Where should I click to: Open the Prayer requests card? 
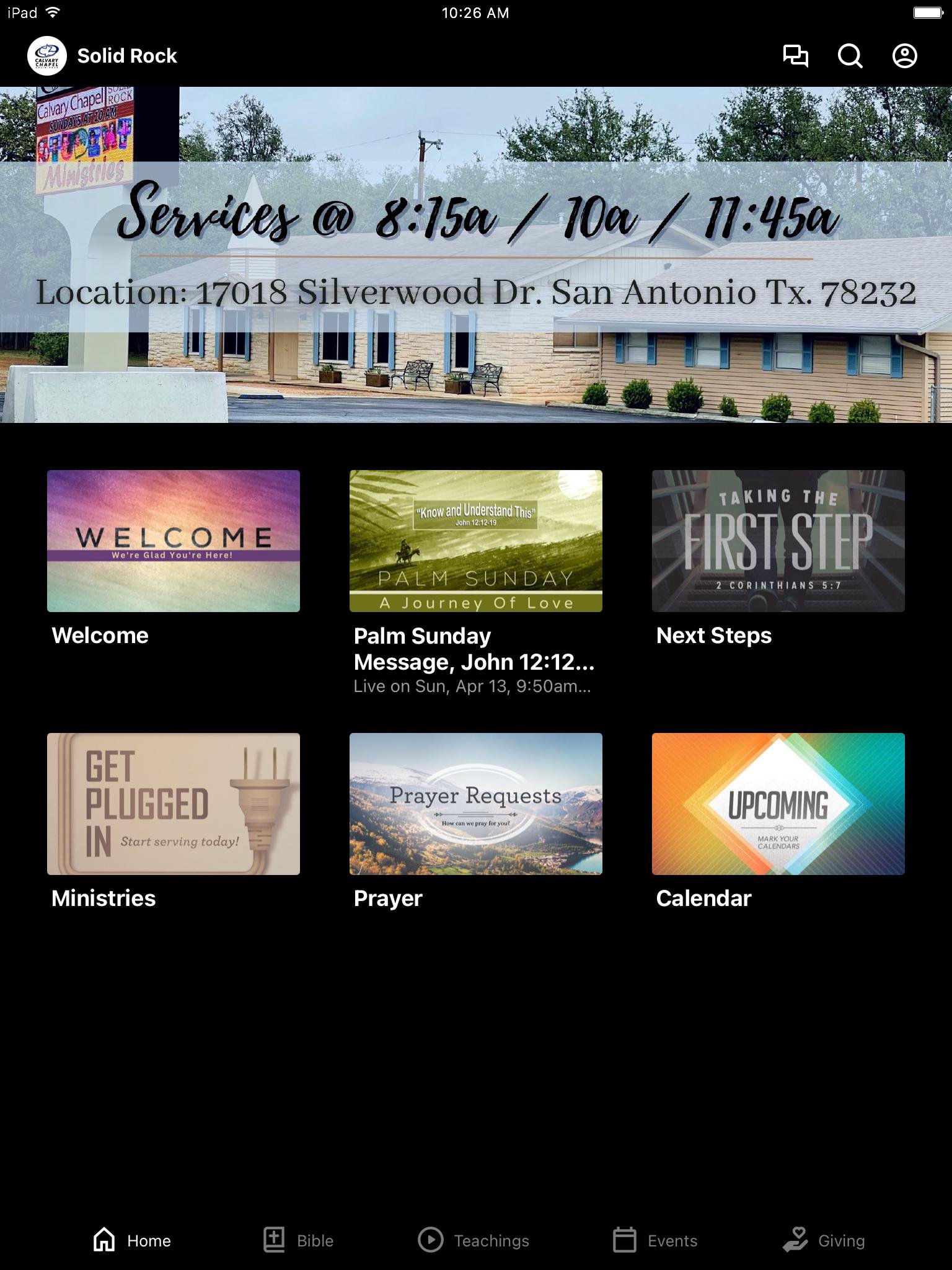(x=476, y=804)
